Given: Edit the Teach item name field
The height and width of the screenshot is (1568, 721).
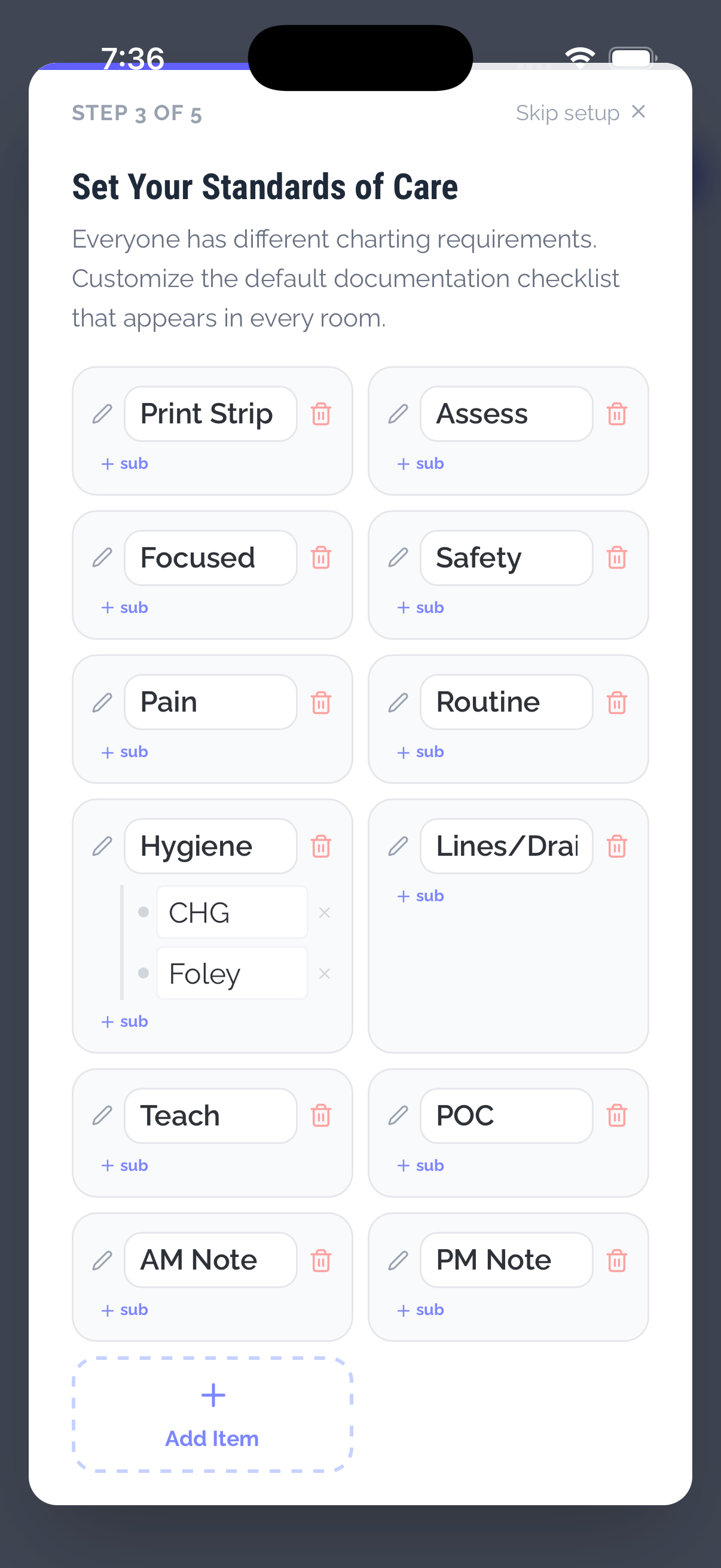Looking at the screenshot, I should [x=210, y=1116].
